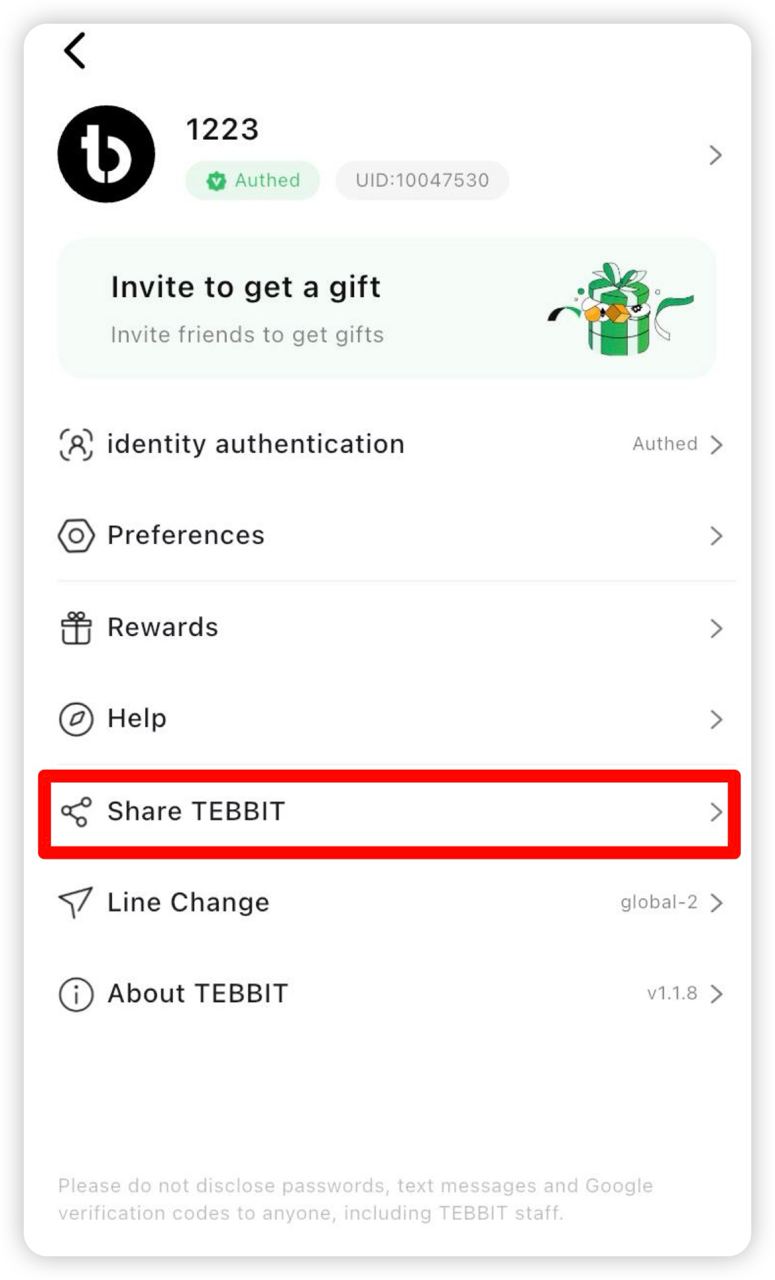Open Preferences
Viewport: 775px width, 1280px height.
[390, 536]
